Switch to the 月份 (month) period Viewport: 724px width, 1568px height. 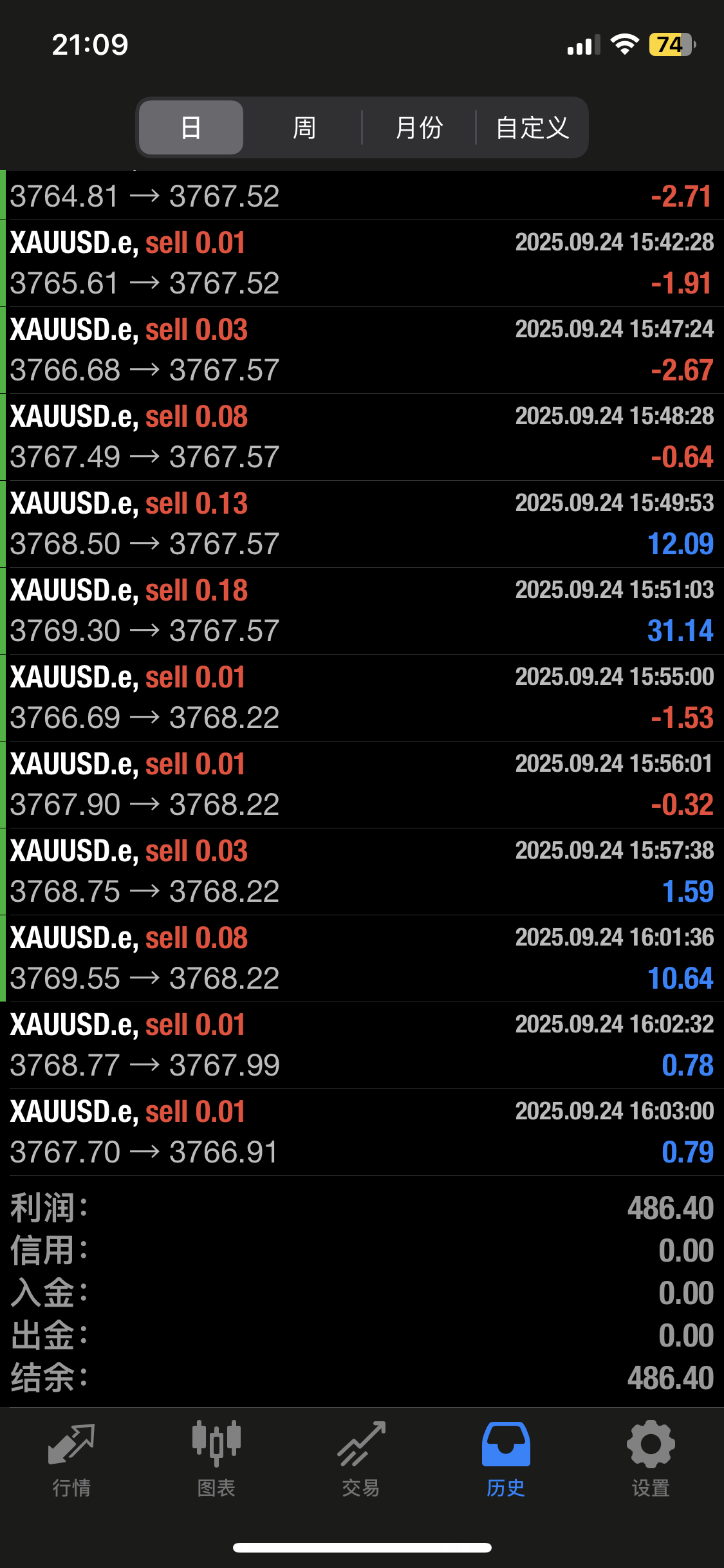419,127
